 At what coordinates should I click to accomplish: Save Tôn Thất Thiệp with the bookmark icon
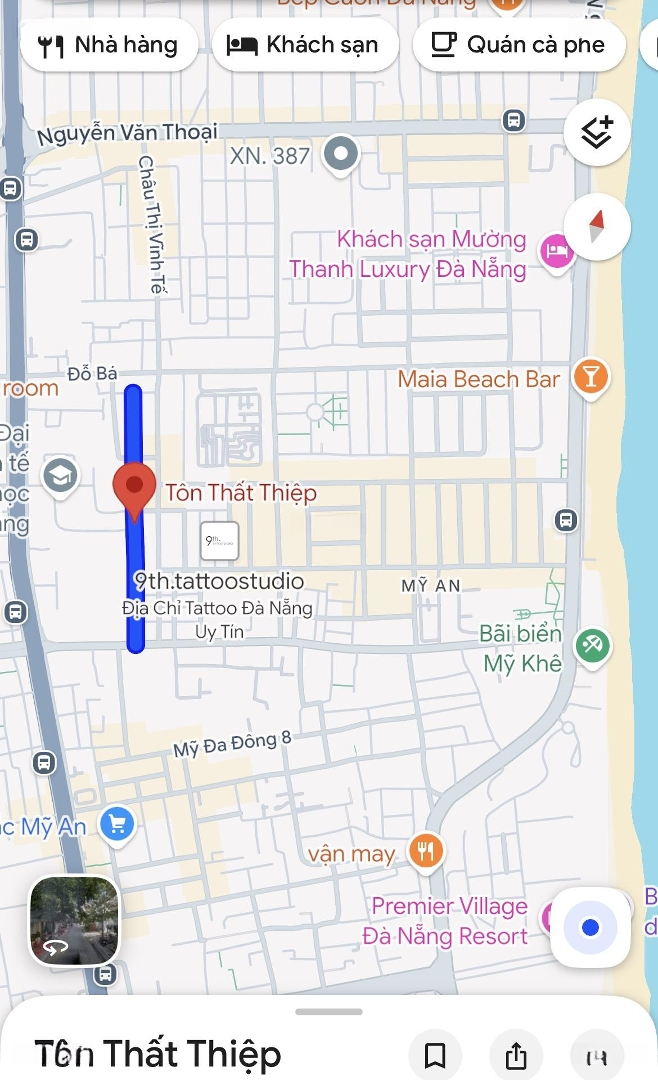pos(435,1055)
